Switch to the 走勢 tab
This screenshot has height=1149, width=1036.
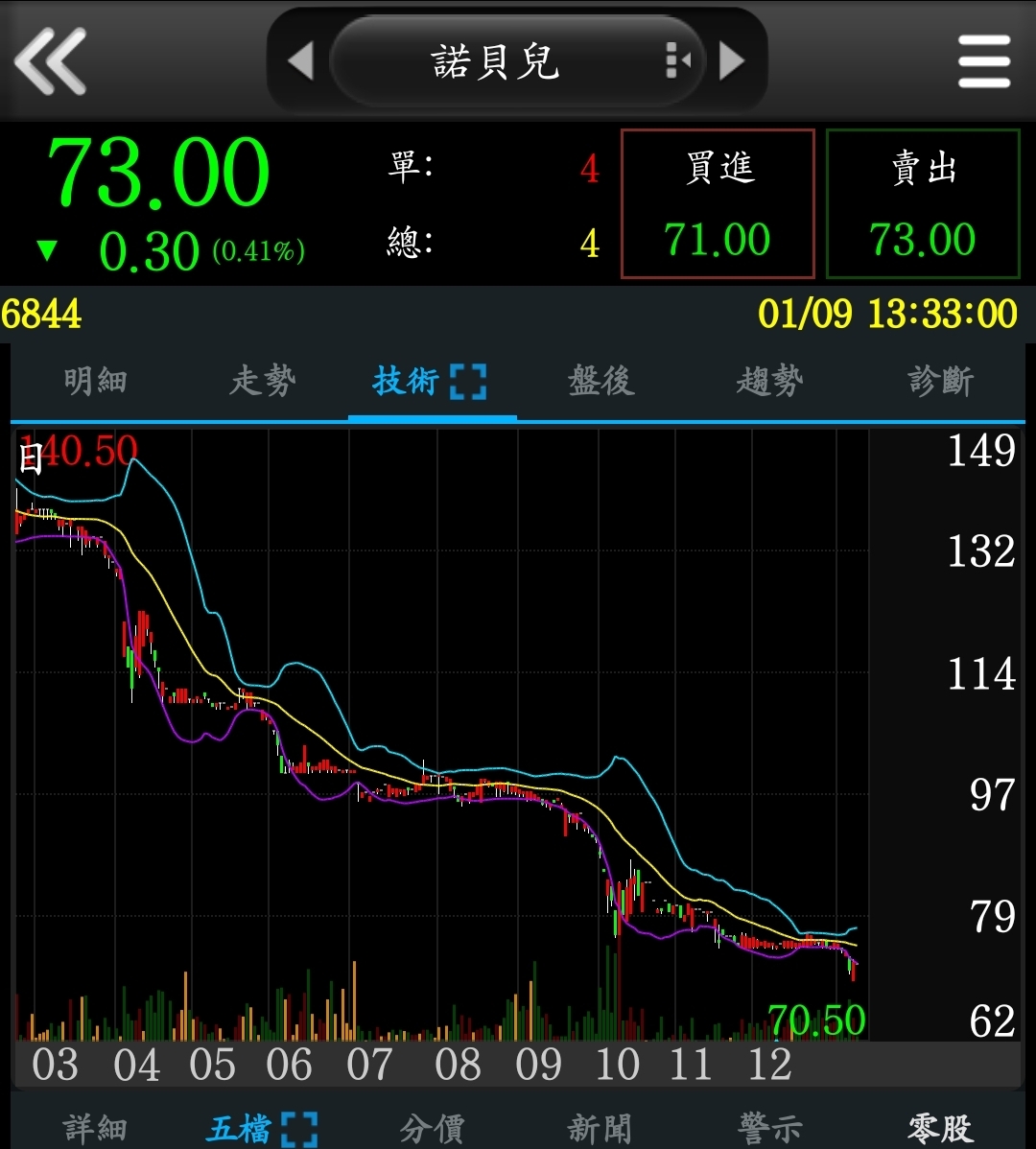click(263, 382)
